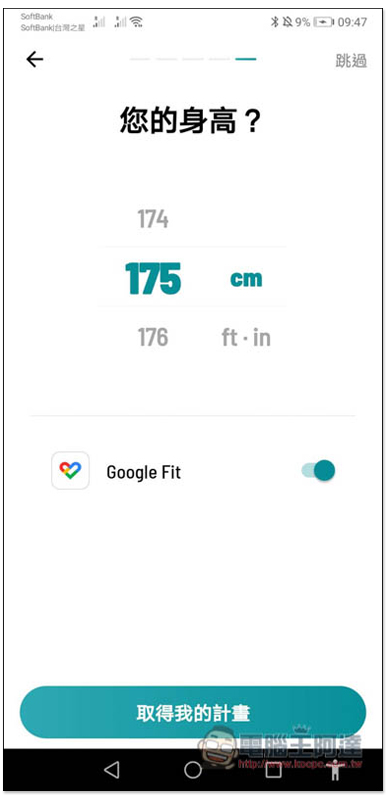This screenshot has width=386, height=800.
Task: Tap 跳過 to skip this step
Action: coord(351,61)
